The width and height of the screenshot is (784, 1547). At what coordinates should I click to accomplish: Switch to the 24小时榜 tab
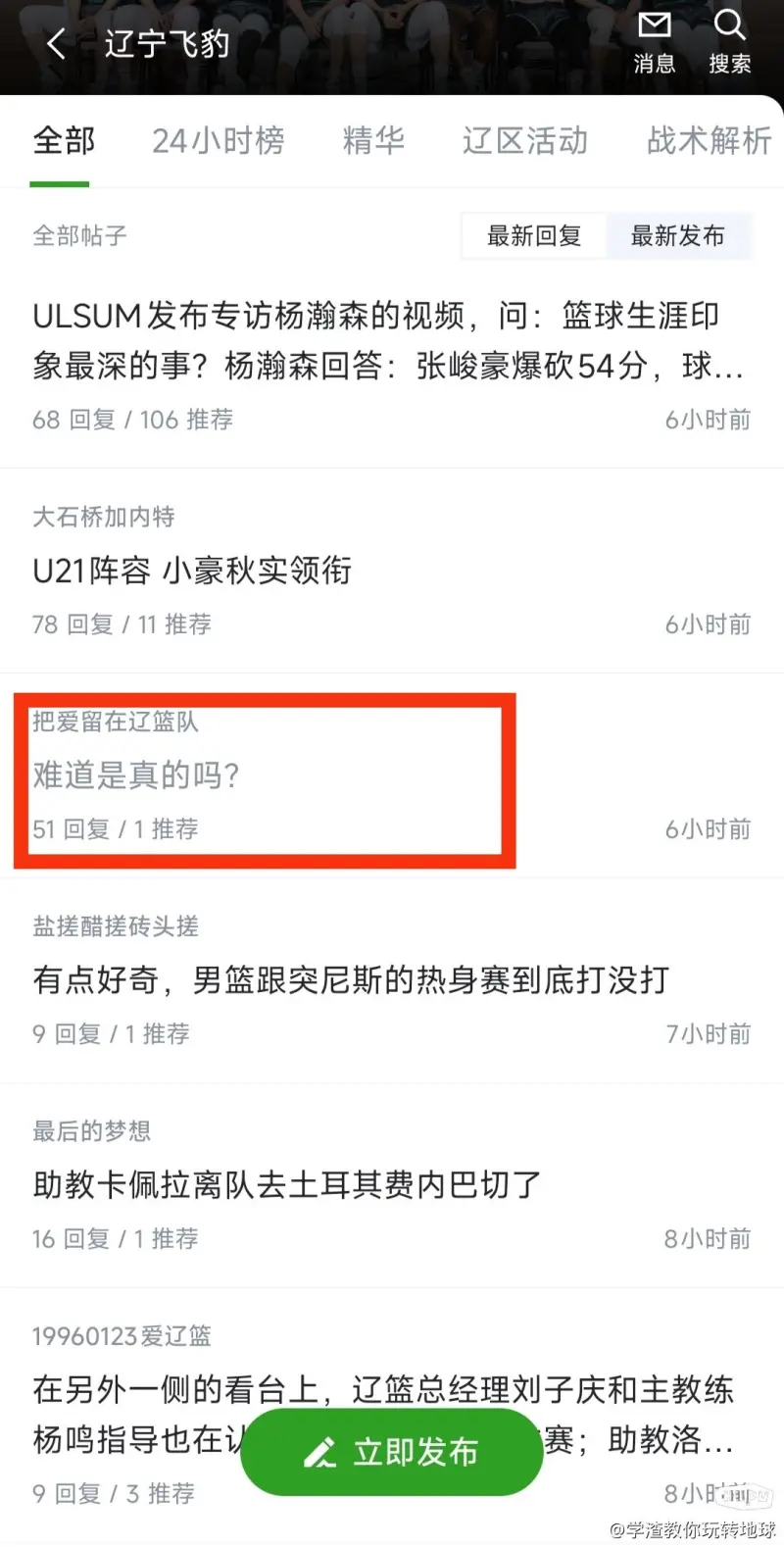pyautogui.click(x=218, y=141)
